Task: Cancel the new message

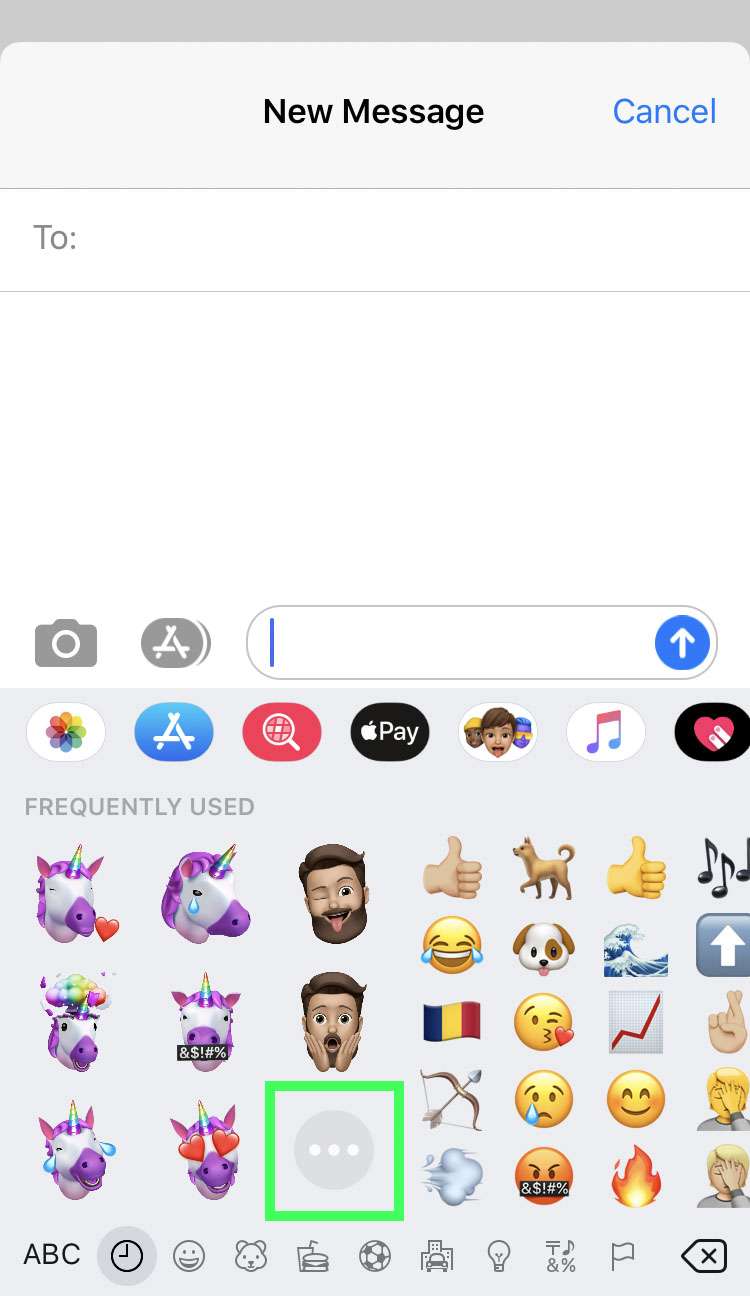Action: click(x=664, y=111)
